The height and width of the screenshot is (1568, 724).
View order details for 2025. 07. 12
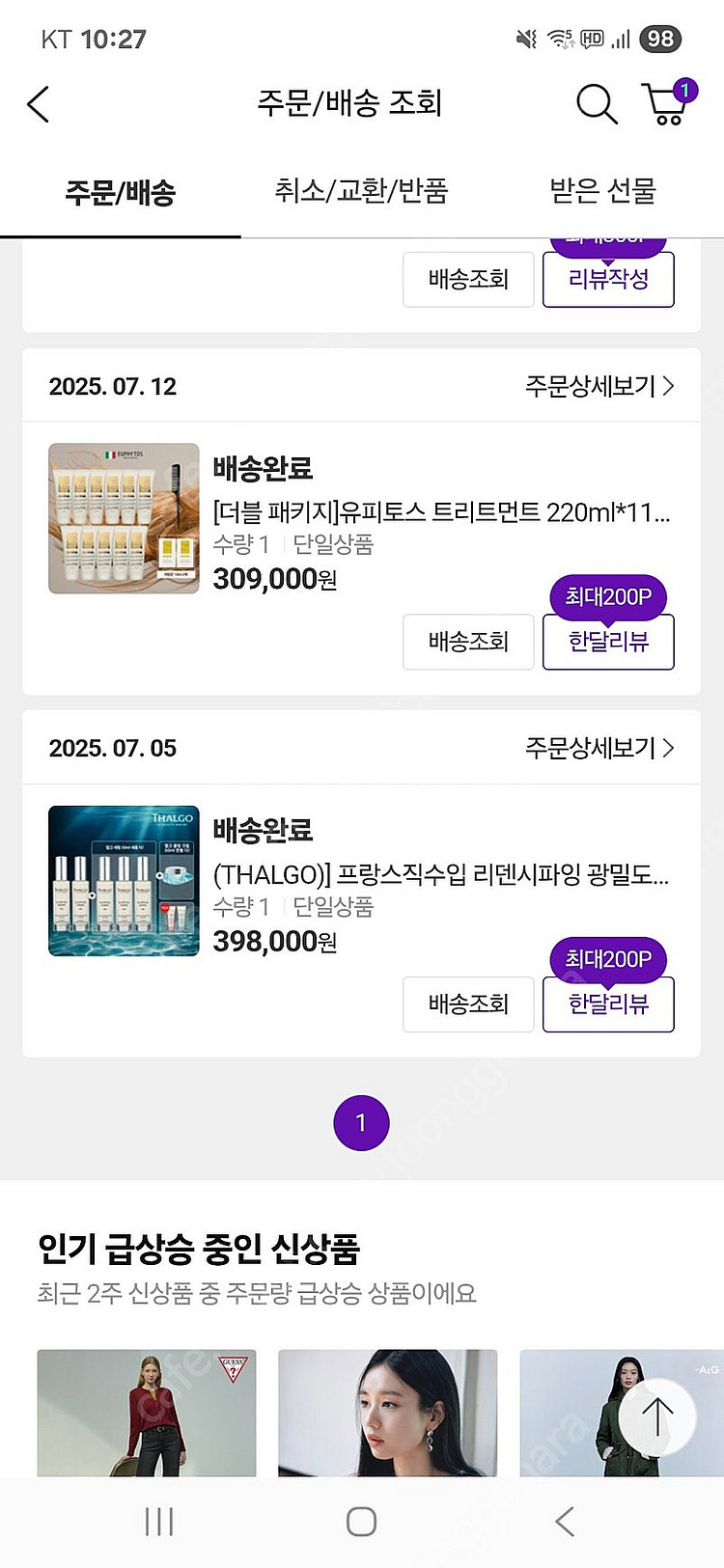click(x=599, y=386)
